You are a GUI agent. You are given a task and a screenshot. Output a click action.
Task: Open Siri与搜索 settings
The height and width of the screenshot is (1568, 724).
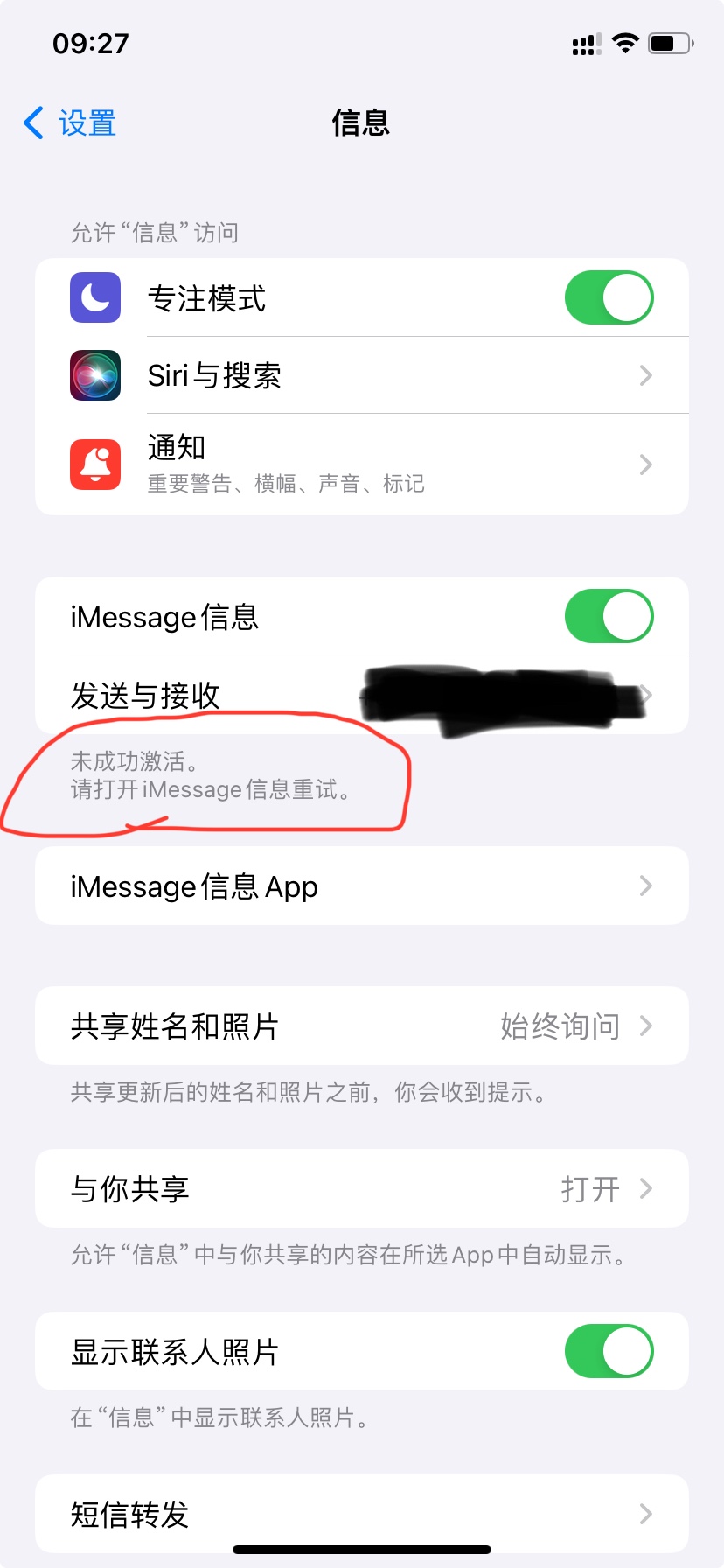click(362, 375)
